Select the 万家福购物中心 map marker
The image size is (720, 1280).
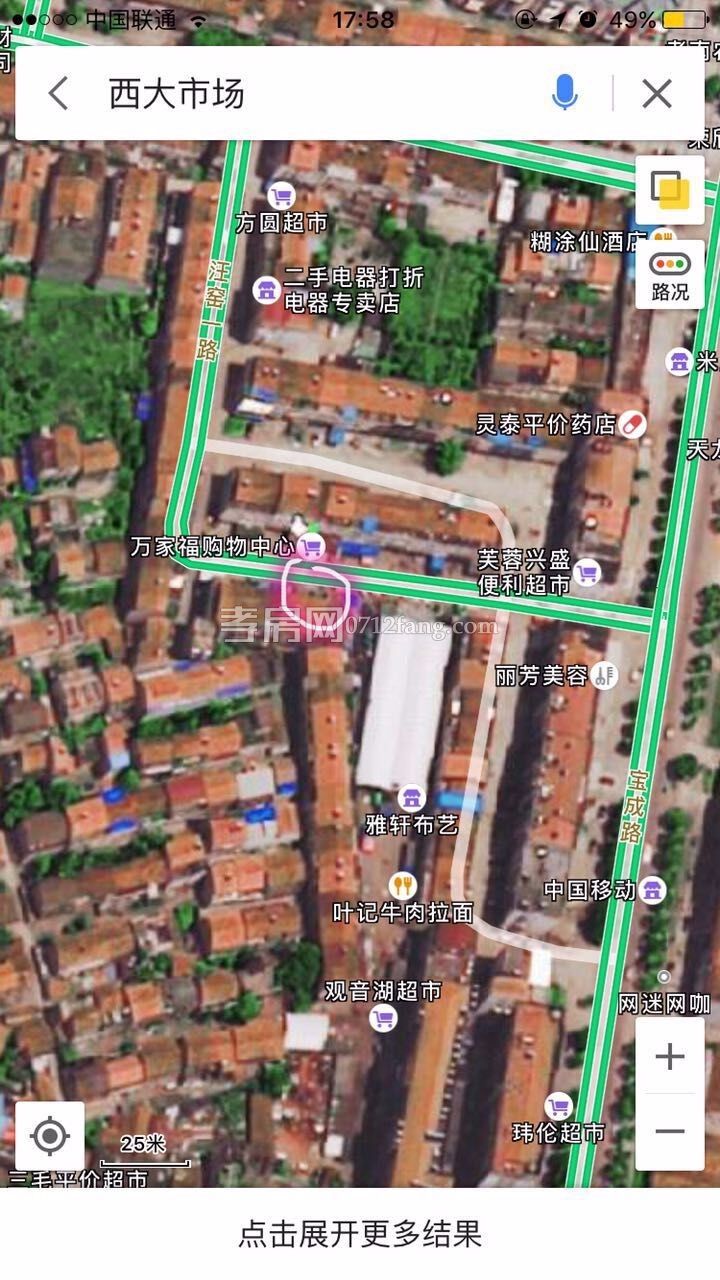[312, 546]
